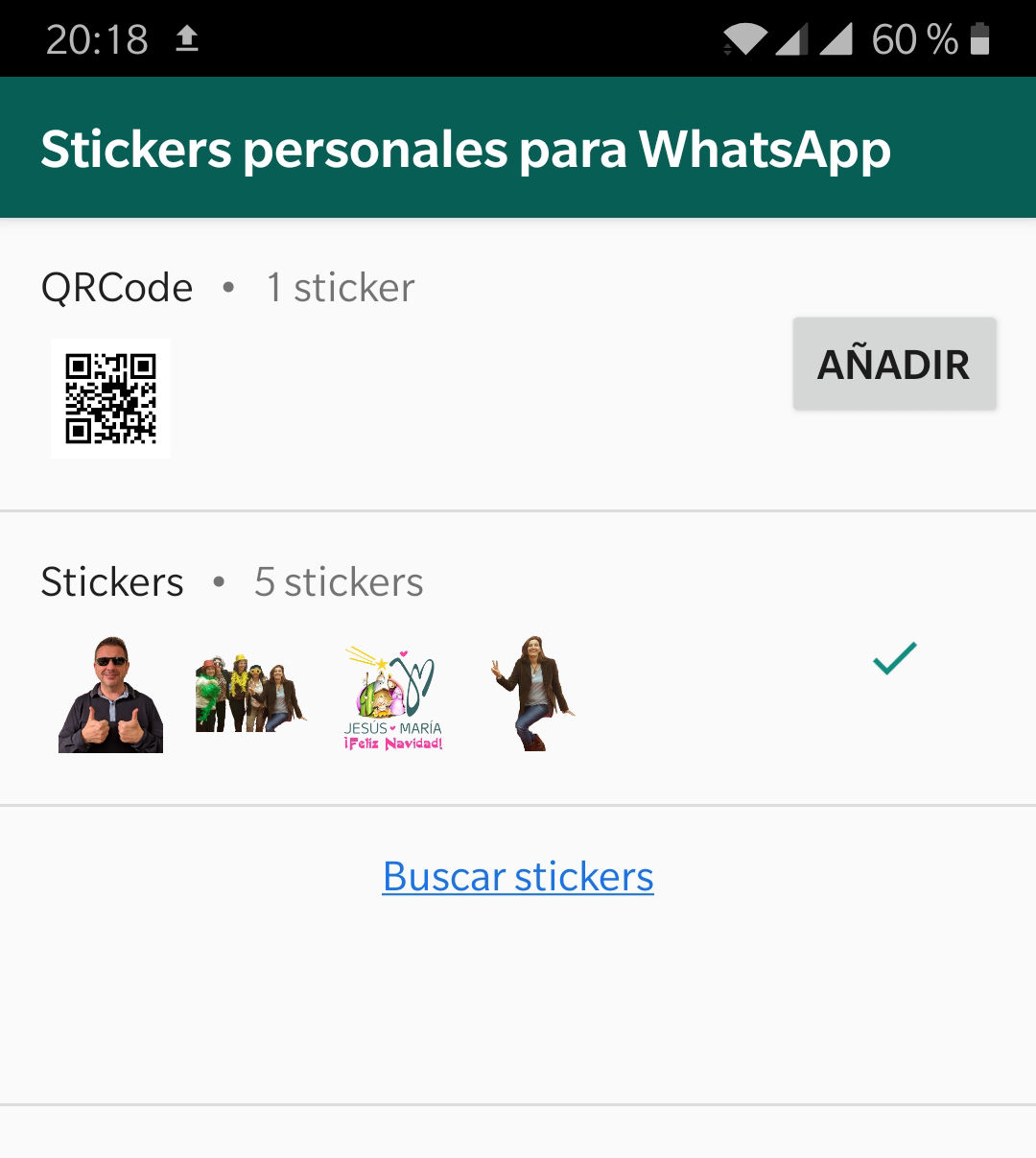
Task: Open the Stickers pack with 5 stickers
Action: click(x=518, y=658)
